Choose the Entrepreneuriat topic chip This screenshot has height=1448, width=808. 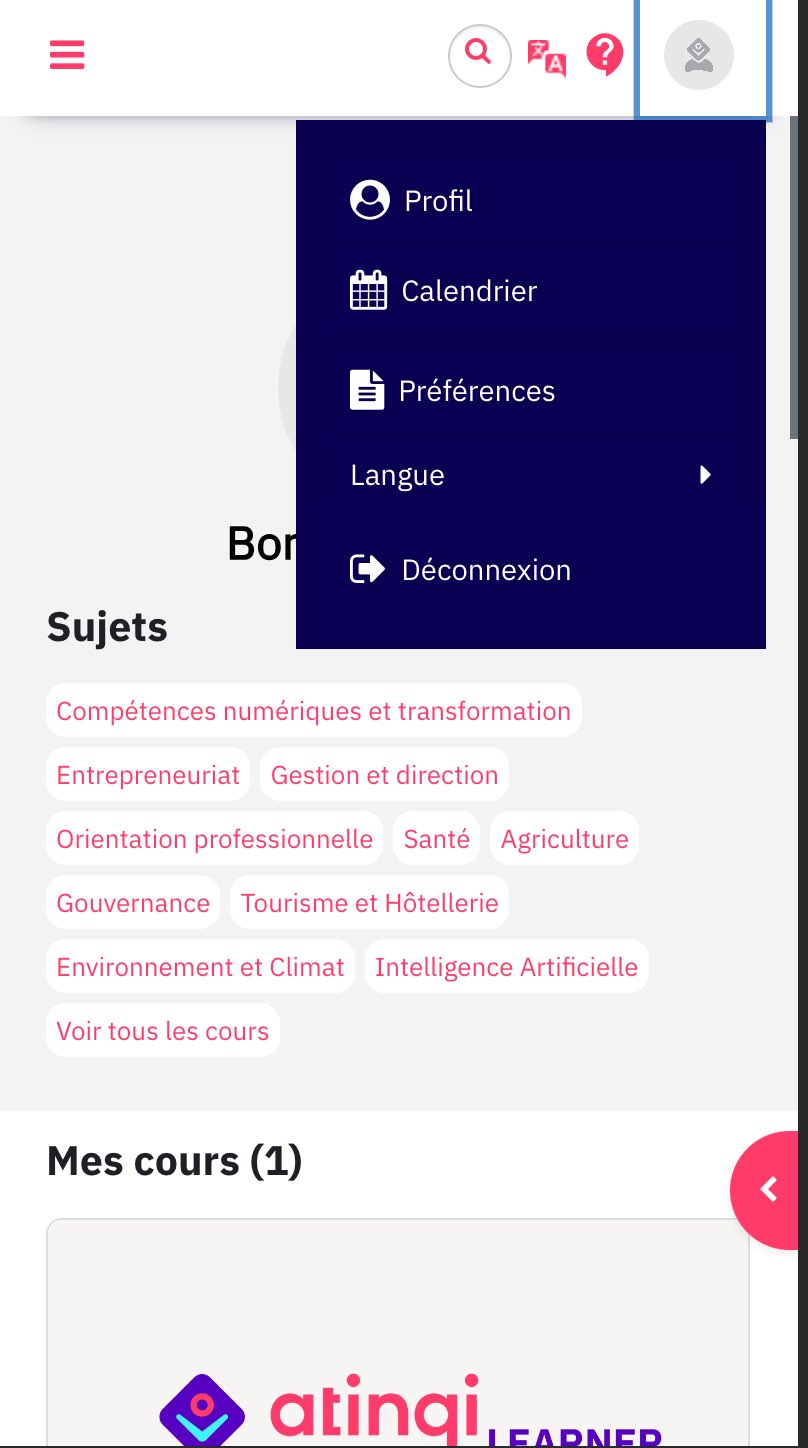148,775
